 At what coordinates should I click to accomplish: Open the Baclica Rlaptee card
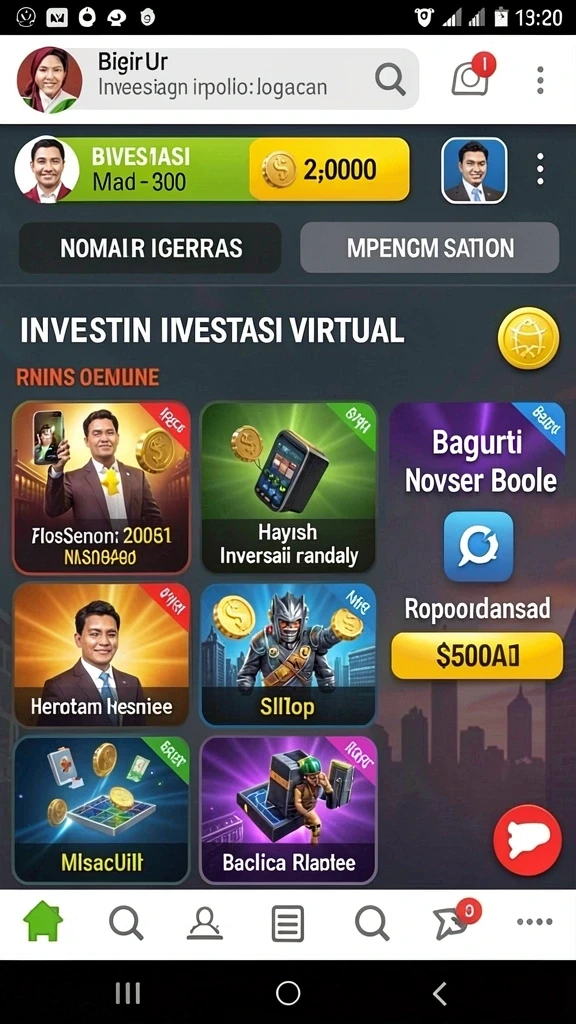(289, 810)
